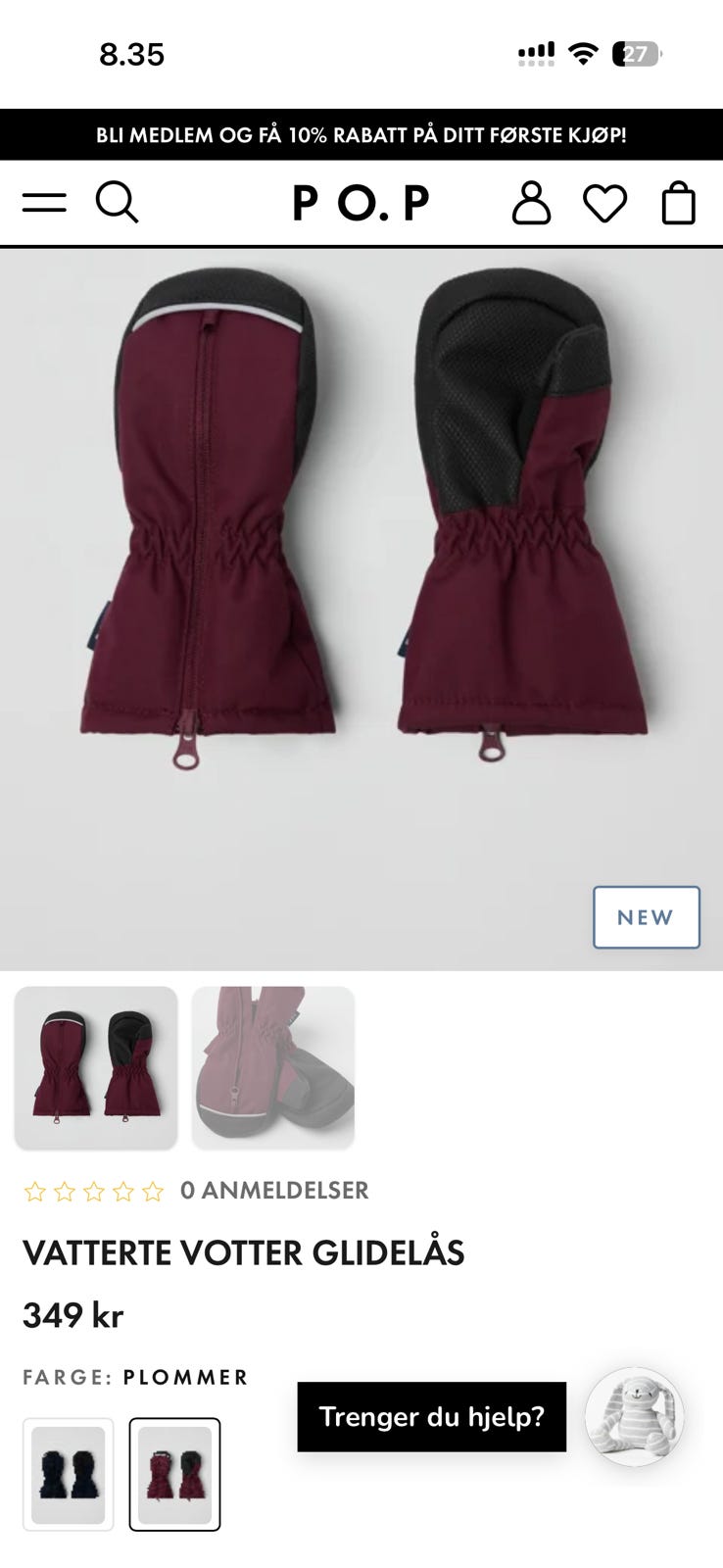
Task: Select the first mittens thumbnail image
Action: 96,1067
